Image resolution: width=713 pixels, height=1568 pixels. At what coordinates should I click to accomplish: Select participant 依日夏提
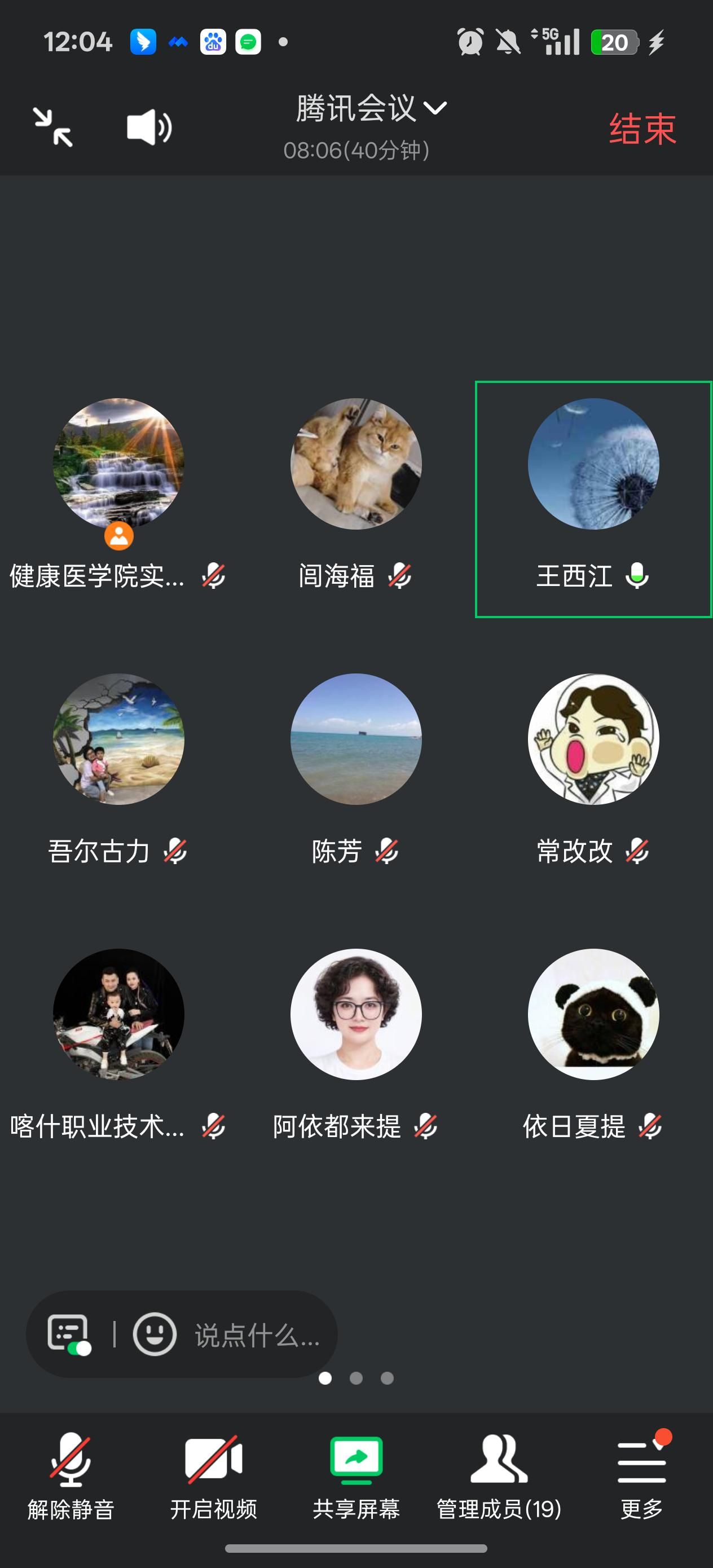coord(593,1043)
